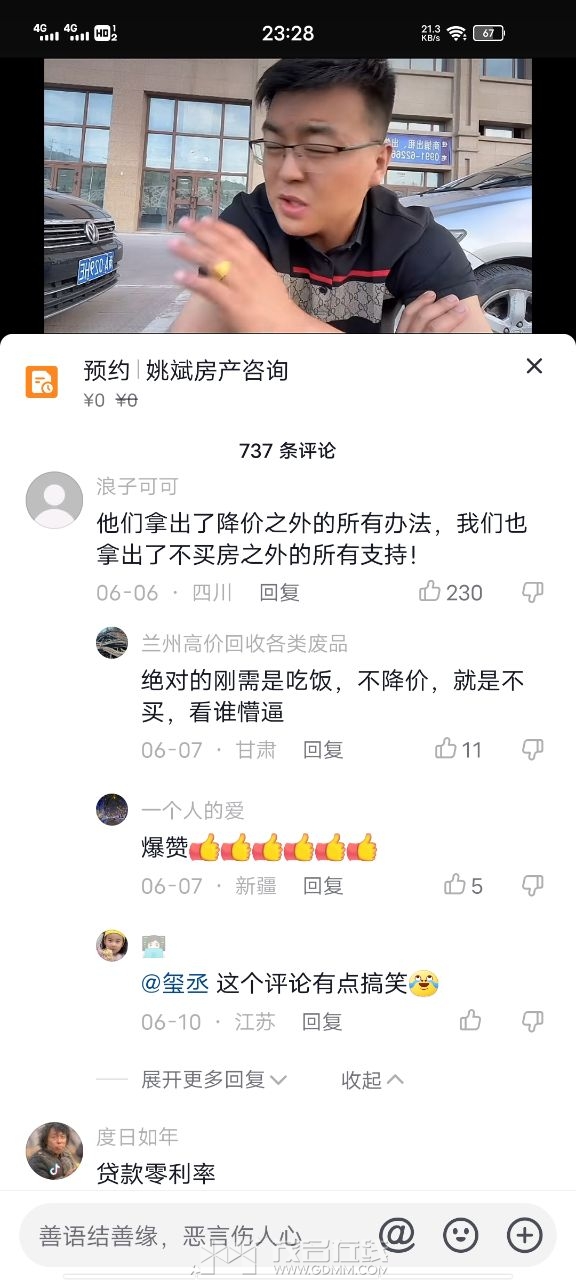Reply to 一个人的爱's comment
Screen dimensions: 576x1280
(323, 886)
